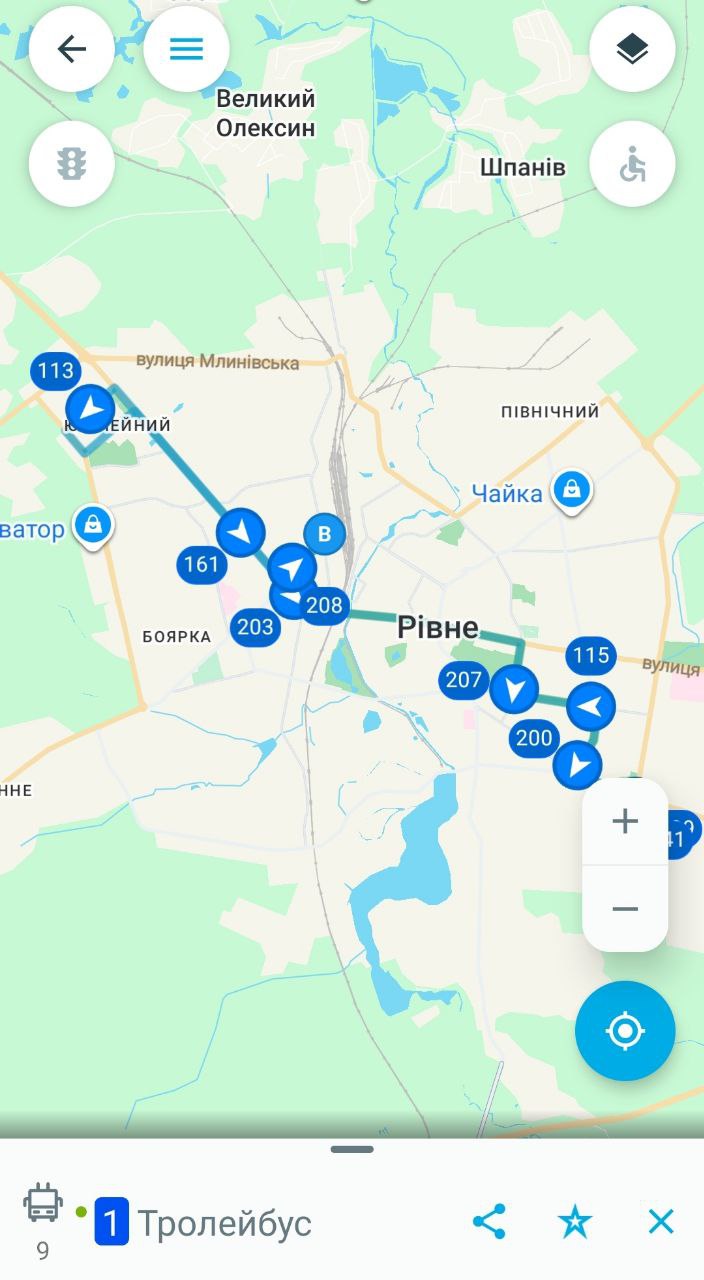
Task: Select trolleybus vehicle 161 on the map
Action: pos(201,565)
